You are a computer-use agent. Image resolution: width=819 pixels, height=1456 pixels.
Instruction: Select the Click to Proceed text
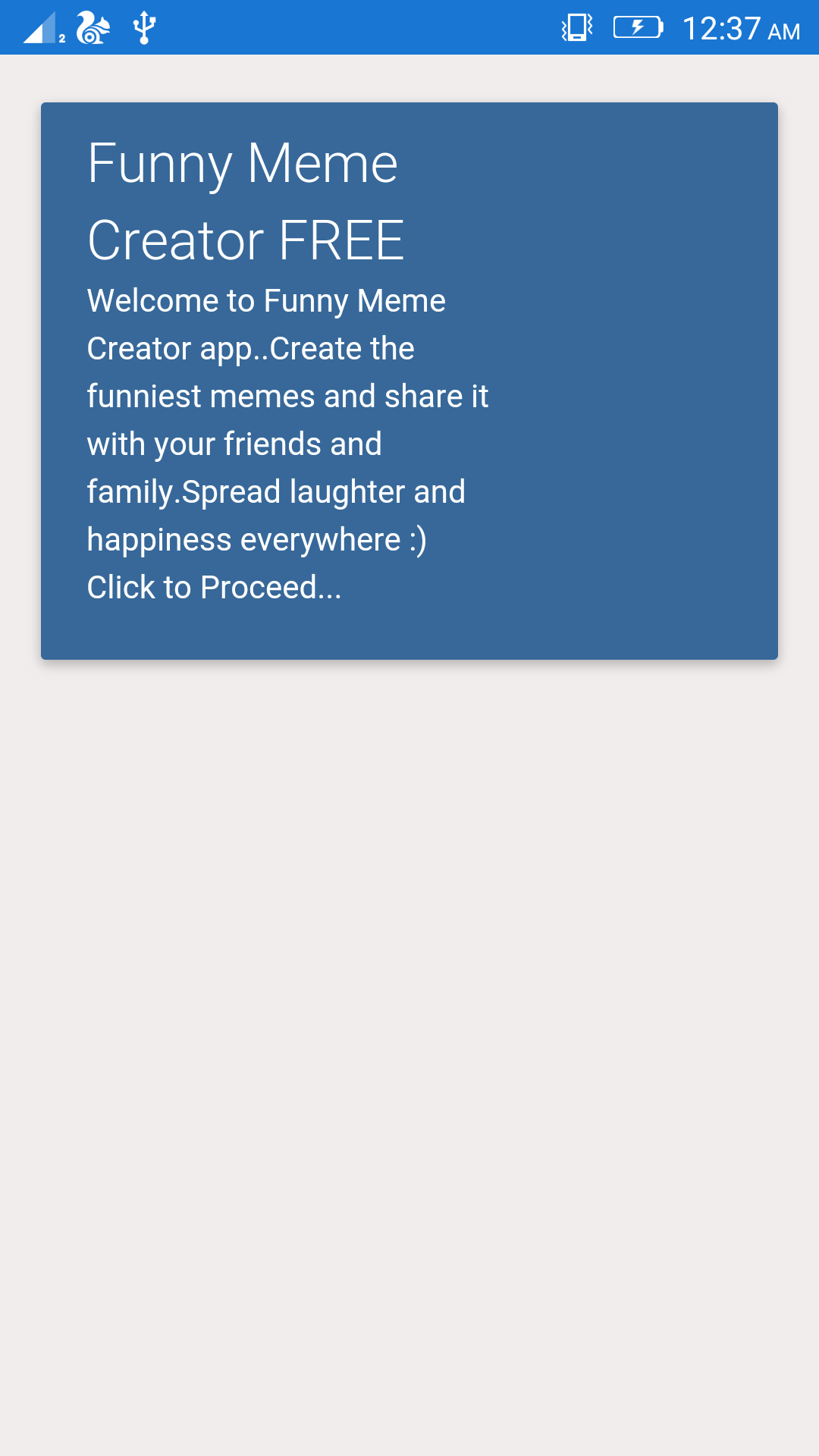(215, 587)
